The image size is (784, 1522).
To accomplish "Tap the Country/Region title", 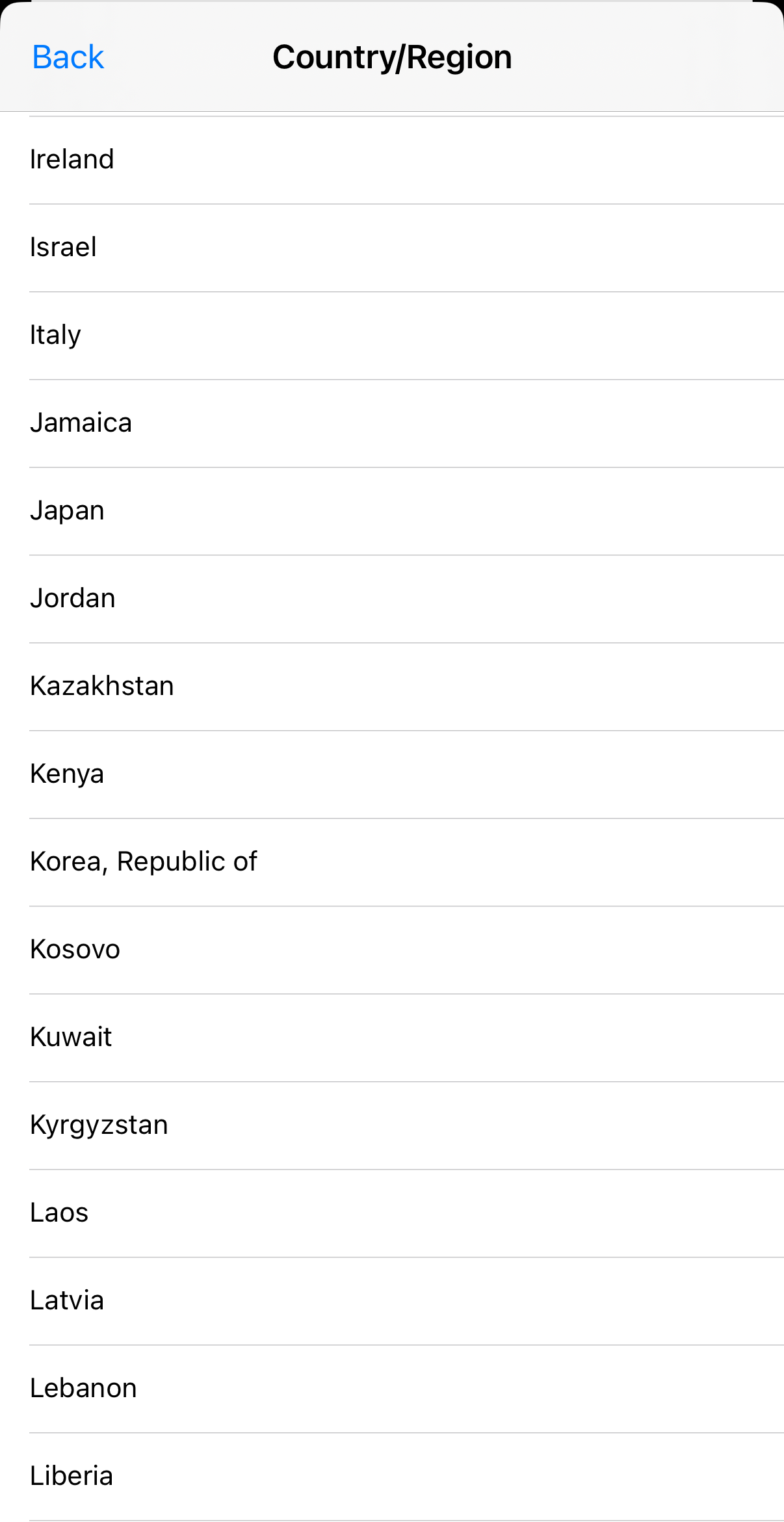I will [392, 56].
